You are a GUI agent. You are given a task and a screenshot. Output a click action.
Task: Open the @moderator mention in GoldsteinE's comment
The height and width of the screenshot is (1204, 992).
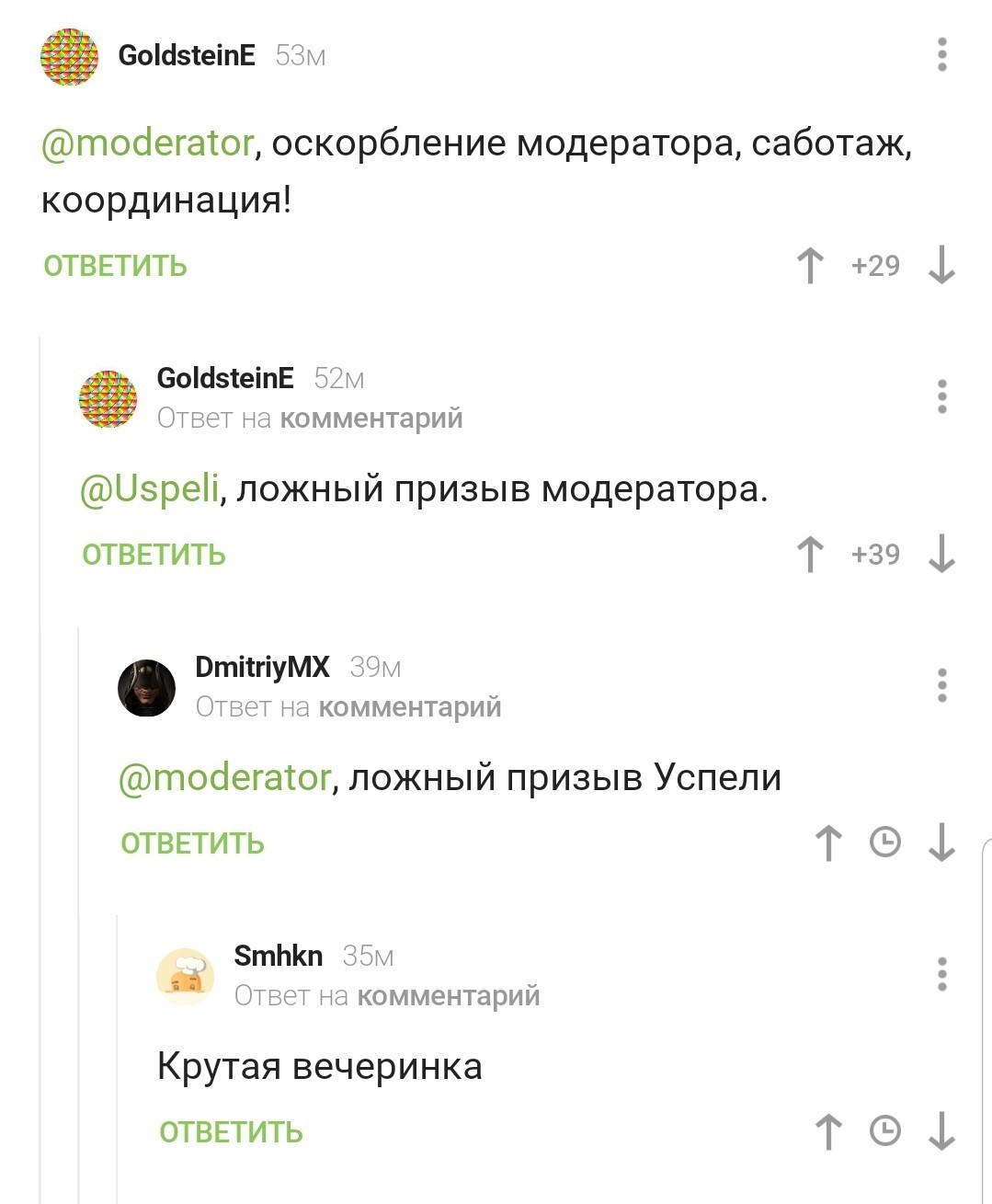click(147, 143)
